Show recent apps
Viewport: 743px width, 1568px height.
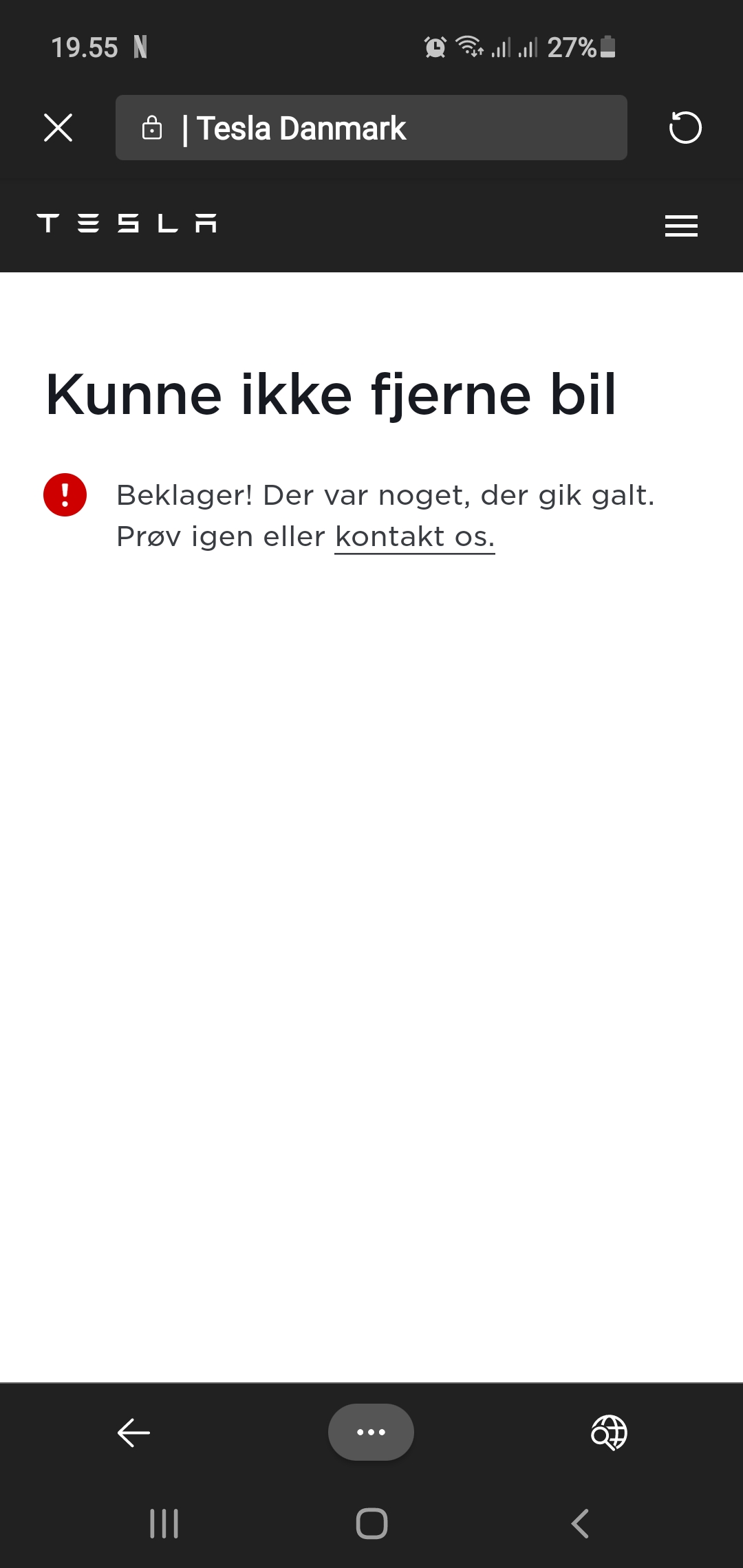pyautogui.click(x=164, y=1523)
